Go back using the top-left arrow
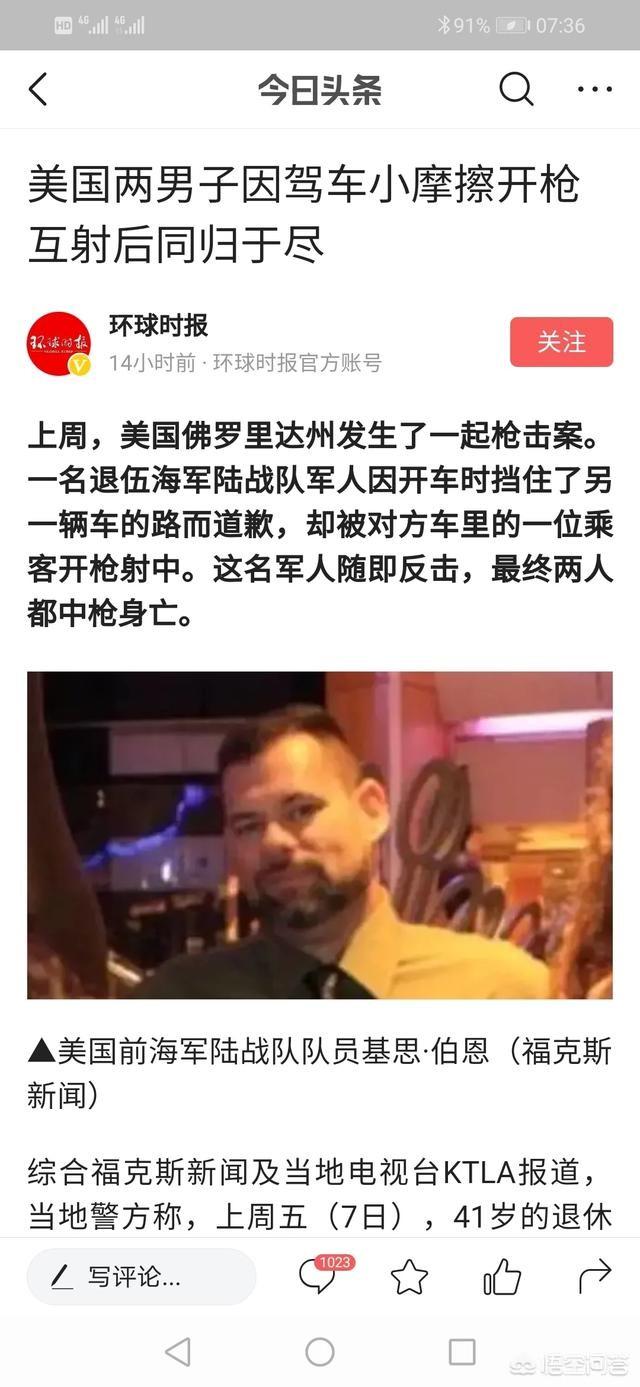 (x=38, y=90)
